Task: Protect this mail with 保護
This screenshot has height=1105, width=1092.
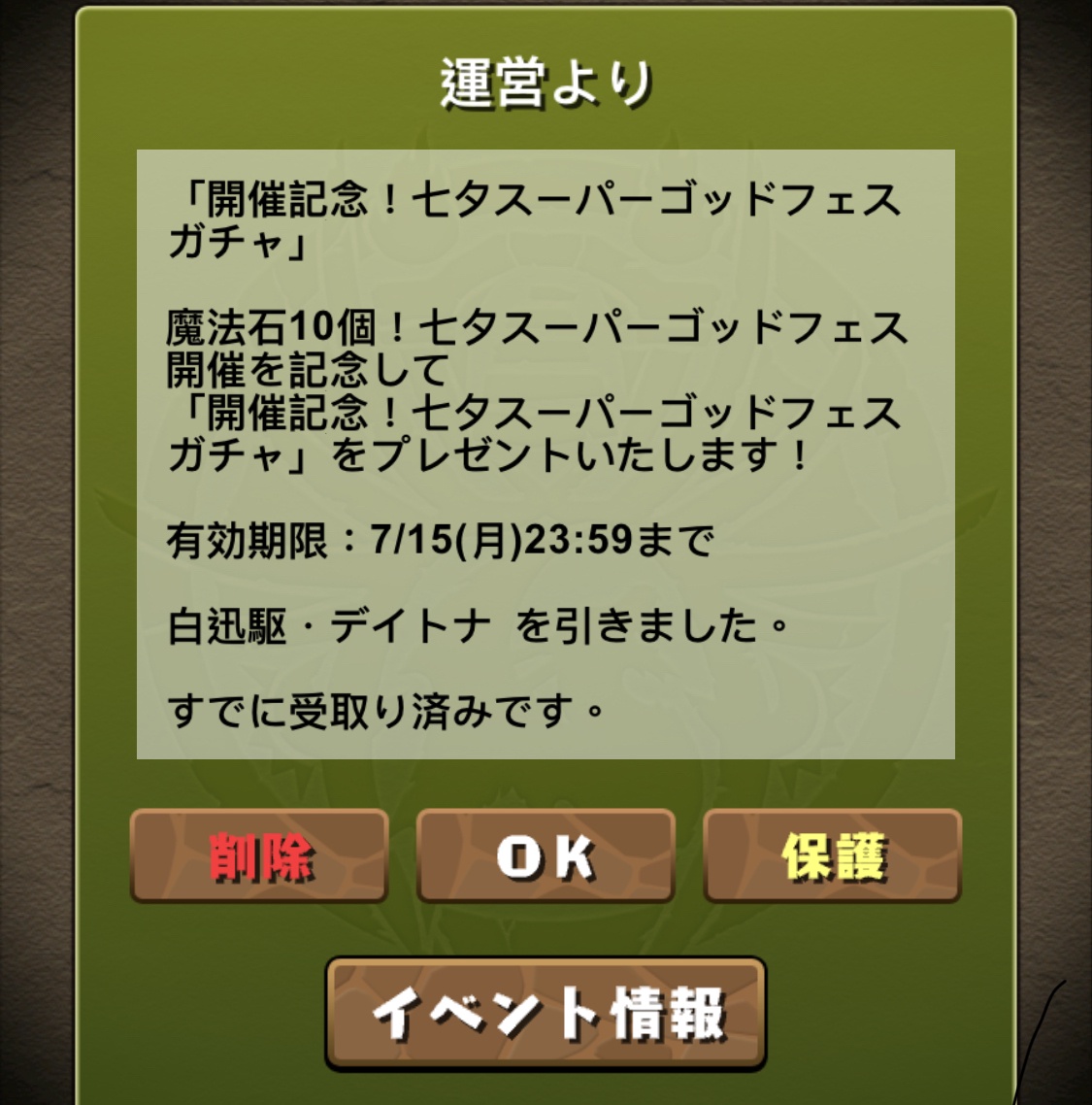Action: point(832,856)
